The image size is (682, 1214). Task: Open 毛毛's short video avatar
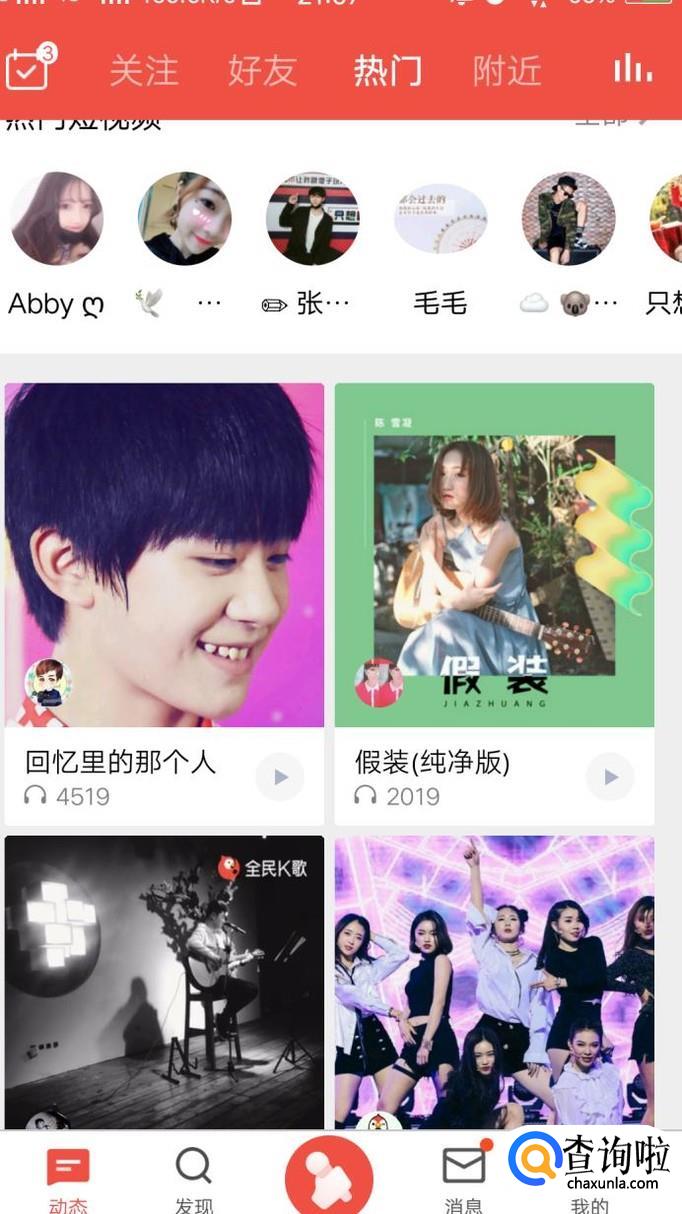(x=440, y=219)
